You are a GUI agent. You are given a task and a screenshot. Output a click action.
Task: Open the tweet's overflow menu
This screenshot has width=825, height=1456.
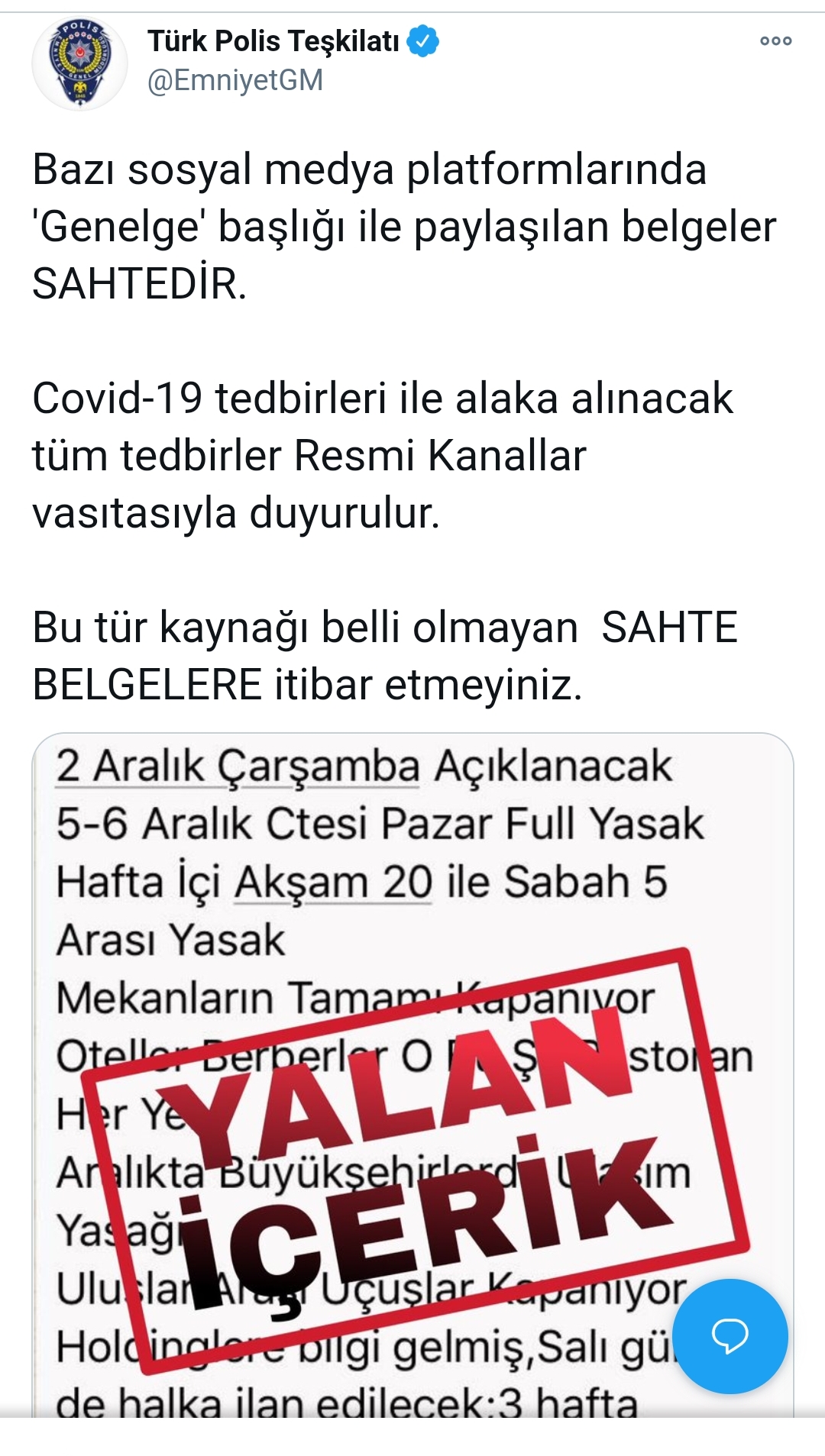pyautogui.click(x=775, y=41)
